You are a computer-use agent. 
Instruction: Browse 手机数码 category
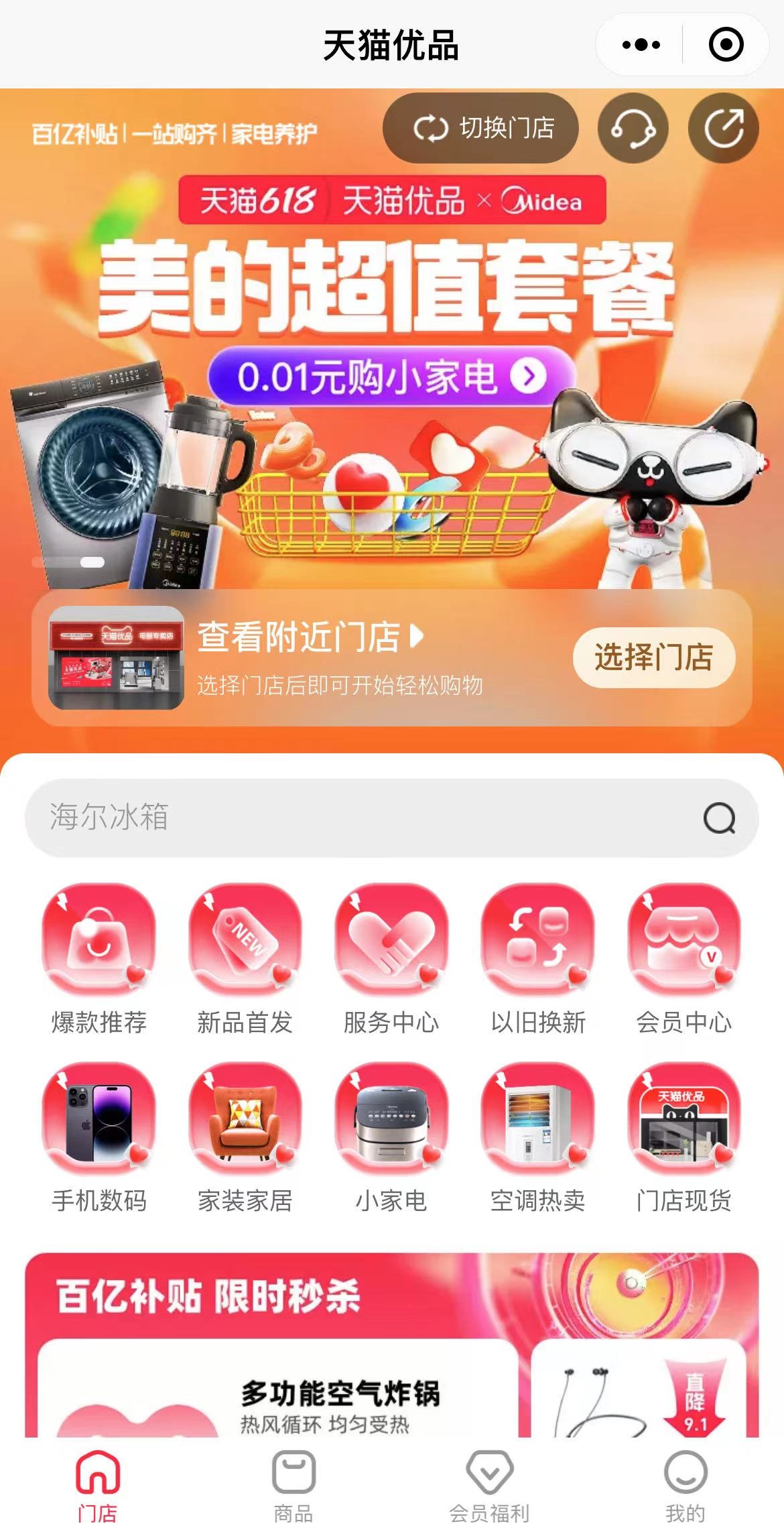99,1137
